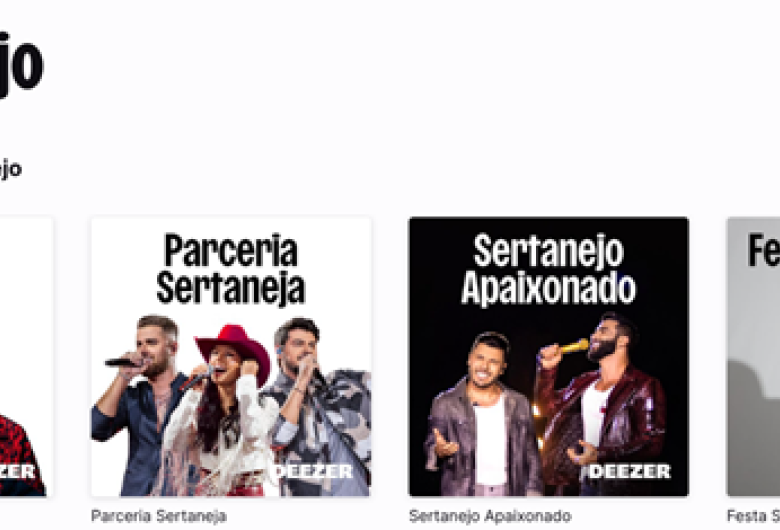Open the Sertanejo Apaixonado playlist
Viewport: 780px width, 530px height.
(x=548, y=357)
